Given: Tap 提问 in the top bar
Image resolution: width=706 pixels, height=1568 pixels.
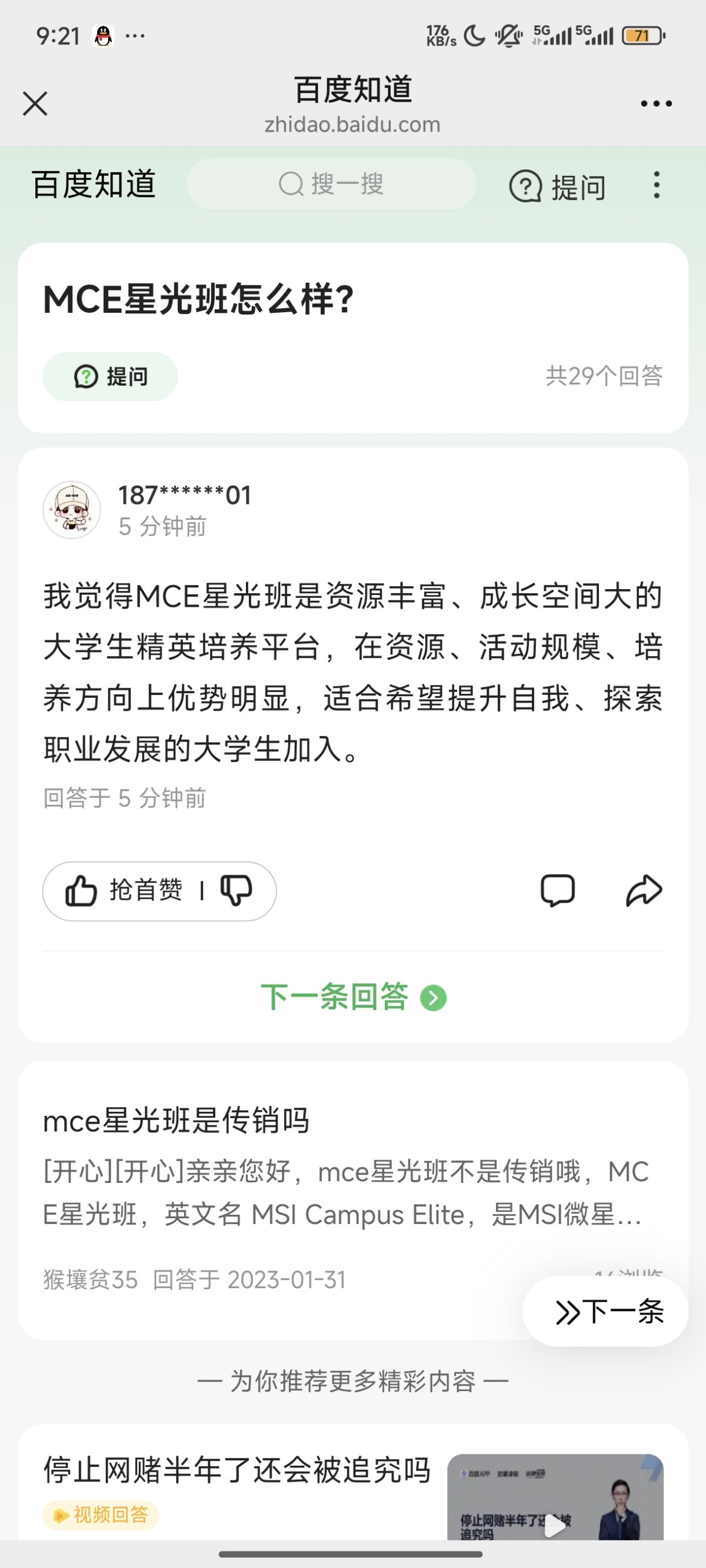Looking at the screenshot, I should click(x=557, y=186).
